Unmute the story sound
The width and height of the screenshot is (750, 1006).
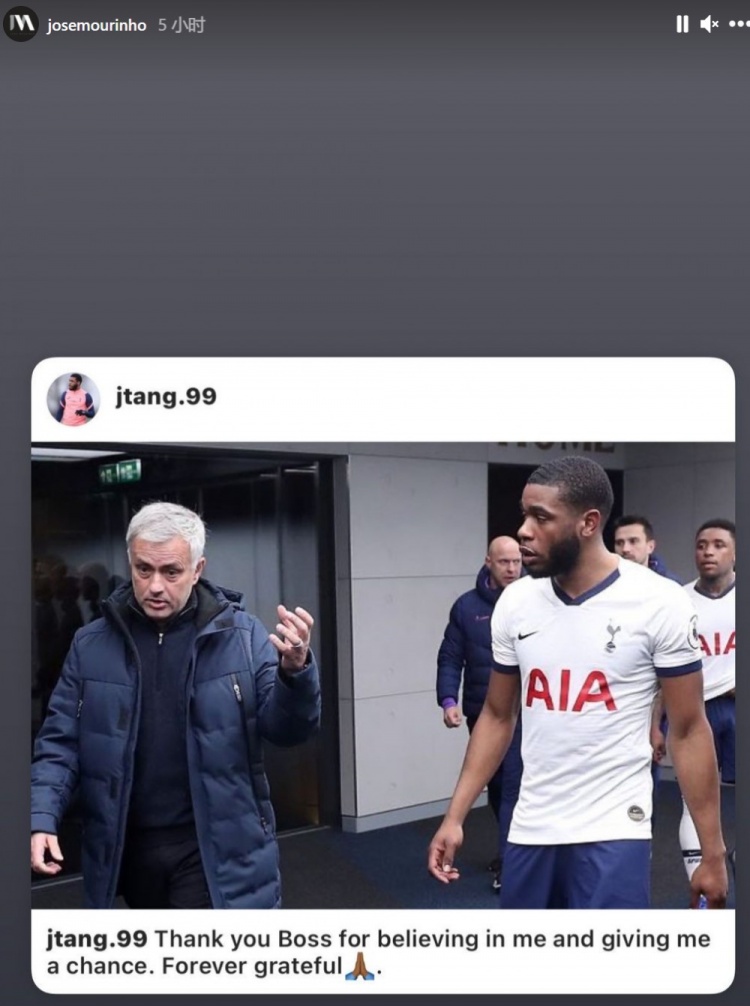click(x=709, y=24)
